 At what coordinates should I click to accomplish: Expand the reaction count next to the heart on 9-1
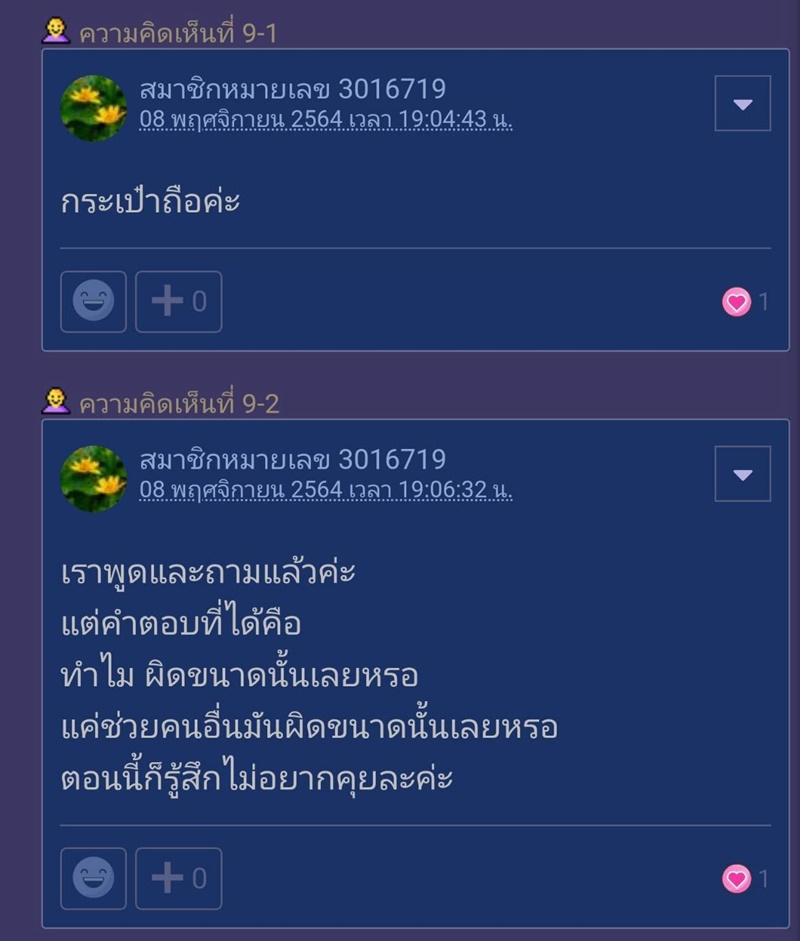pos(762,301)
